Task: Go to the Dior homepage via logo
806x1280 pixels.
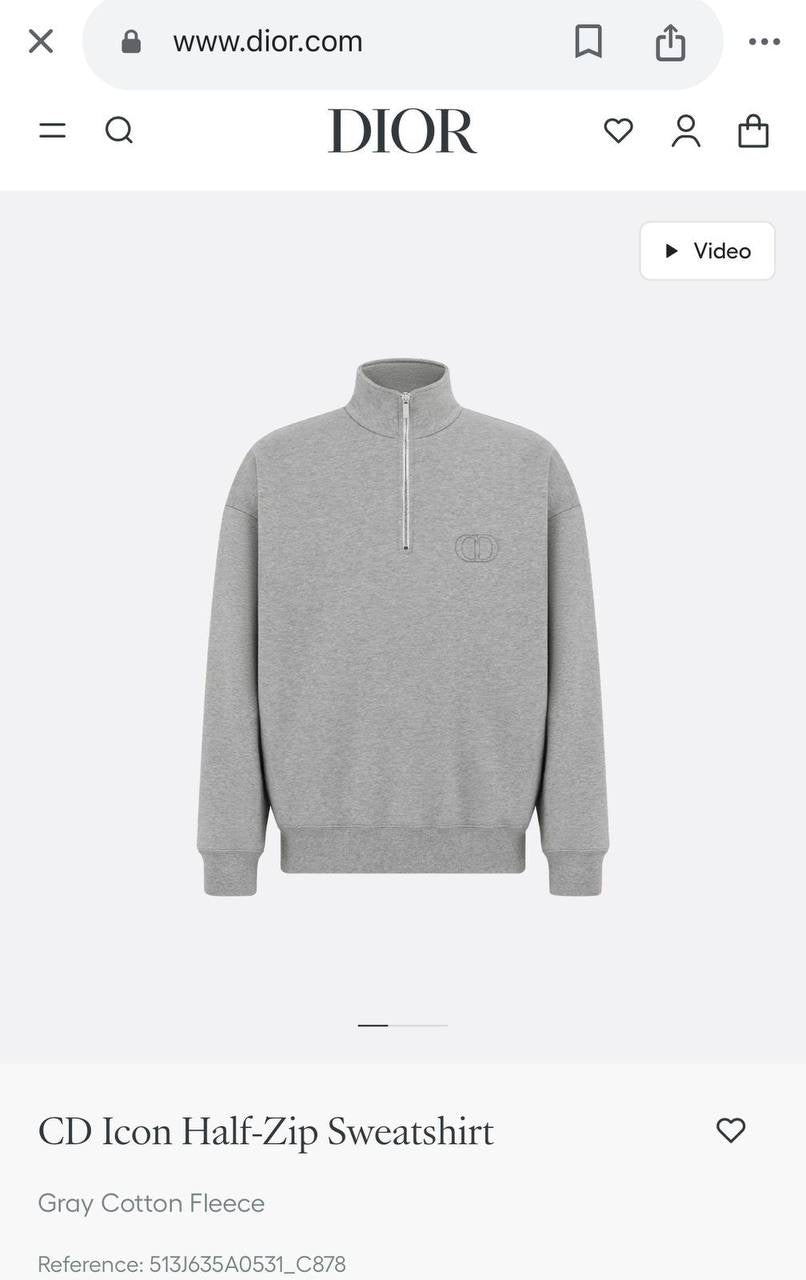Action: pos(402,131)
